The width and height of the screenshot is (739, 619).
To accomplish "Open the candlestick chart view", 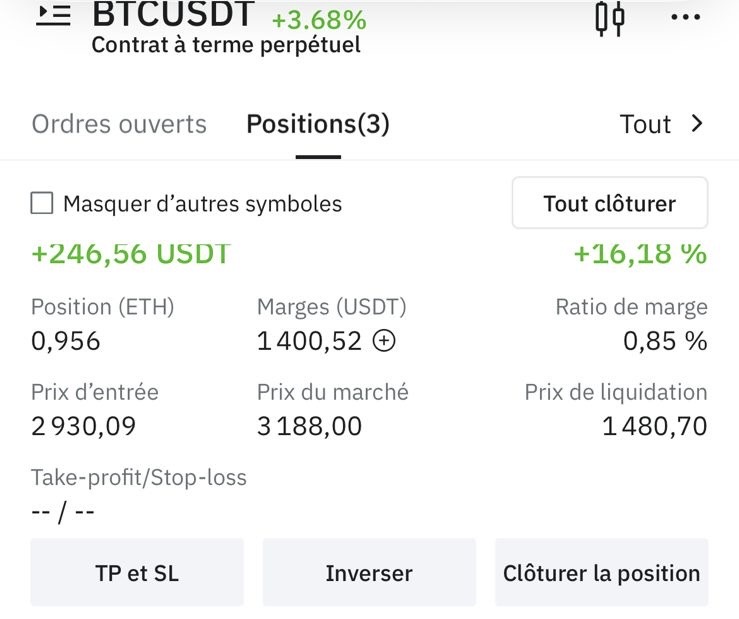I will [609, 17].
